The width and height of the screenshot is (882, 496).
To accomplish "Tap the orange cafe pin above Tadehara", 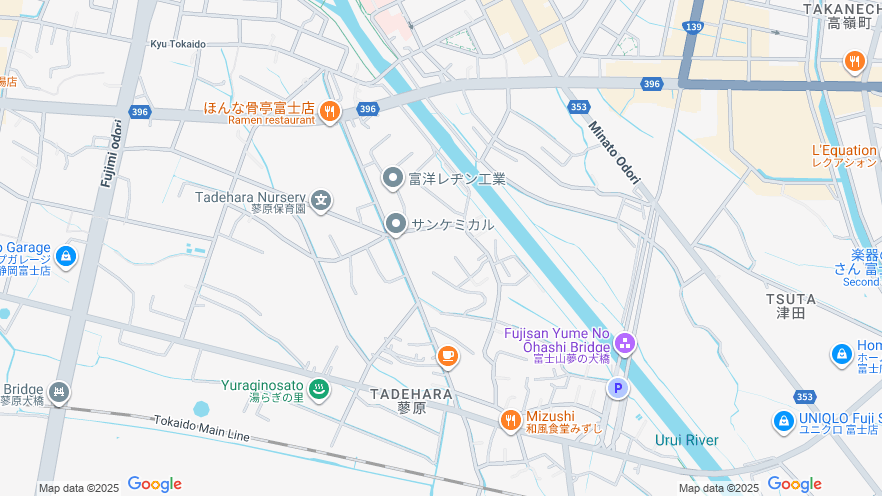I will [448, 355].
